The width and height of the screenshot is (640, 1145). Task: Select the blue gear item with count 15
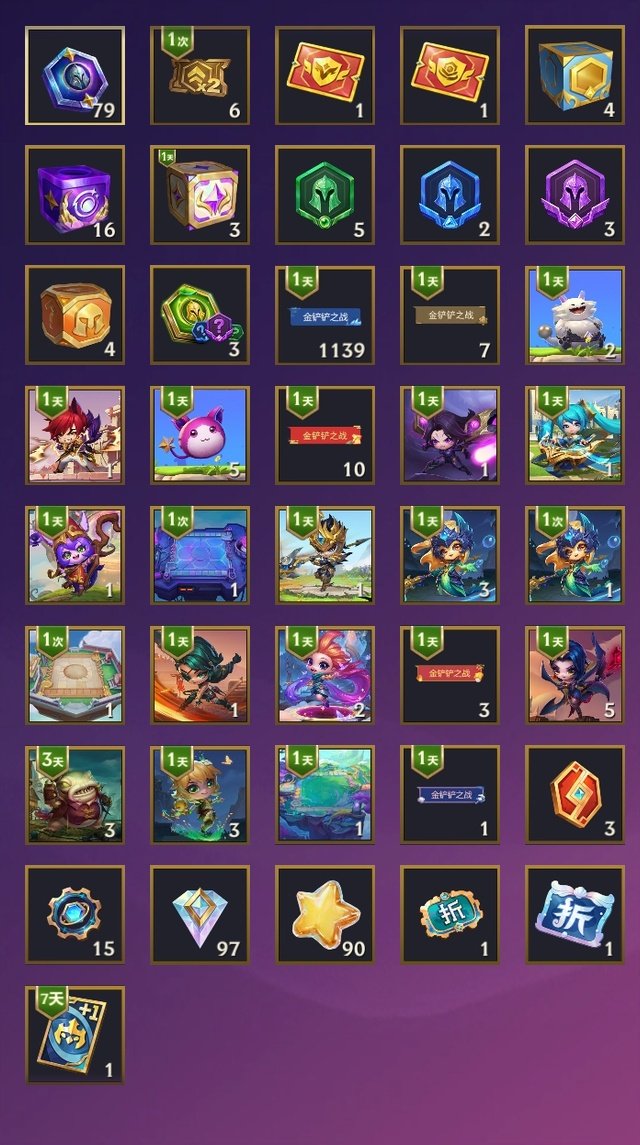click(75, 914)
